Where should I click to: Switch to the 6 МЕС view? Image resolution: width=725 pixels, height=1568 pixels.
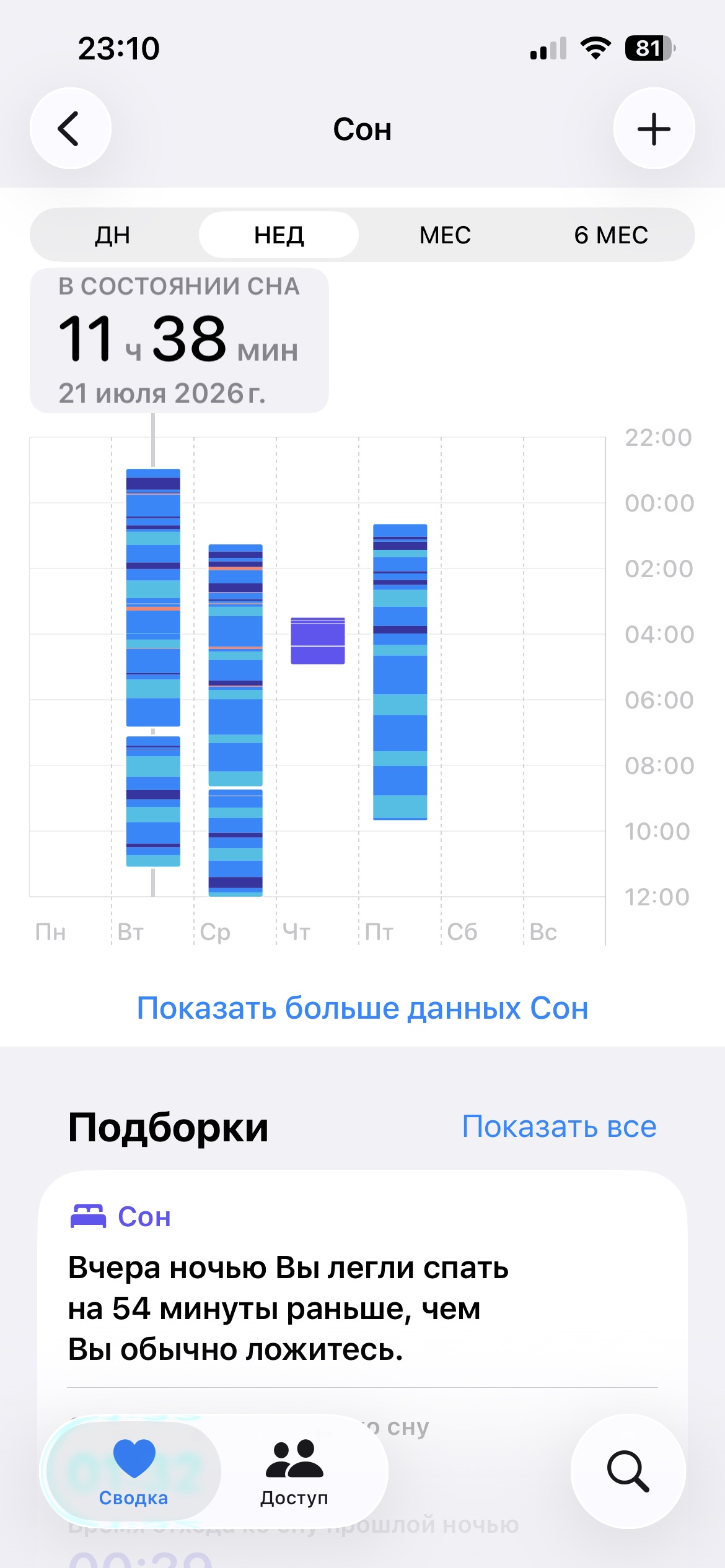[611, 235]
